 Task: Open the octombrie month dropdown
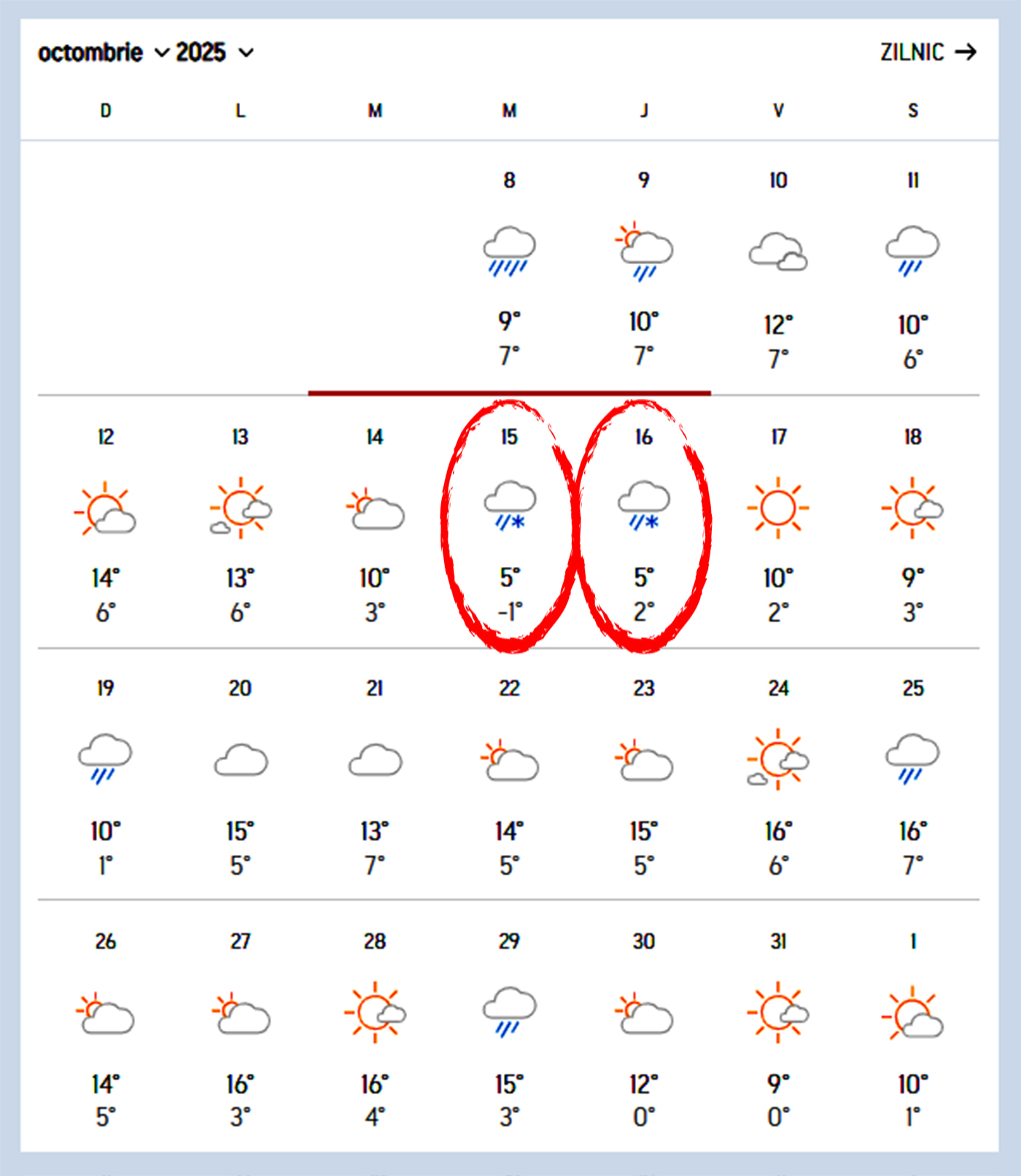[103, 53]
